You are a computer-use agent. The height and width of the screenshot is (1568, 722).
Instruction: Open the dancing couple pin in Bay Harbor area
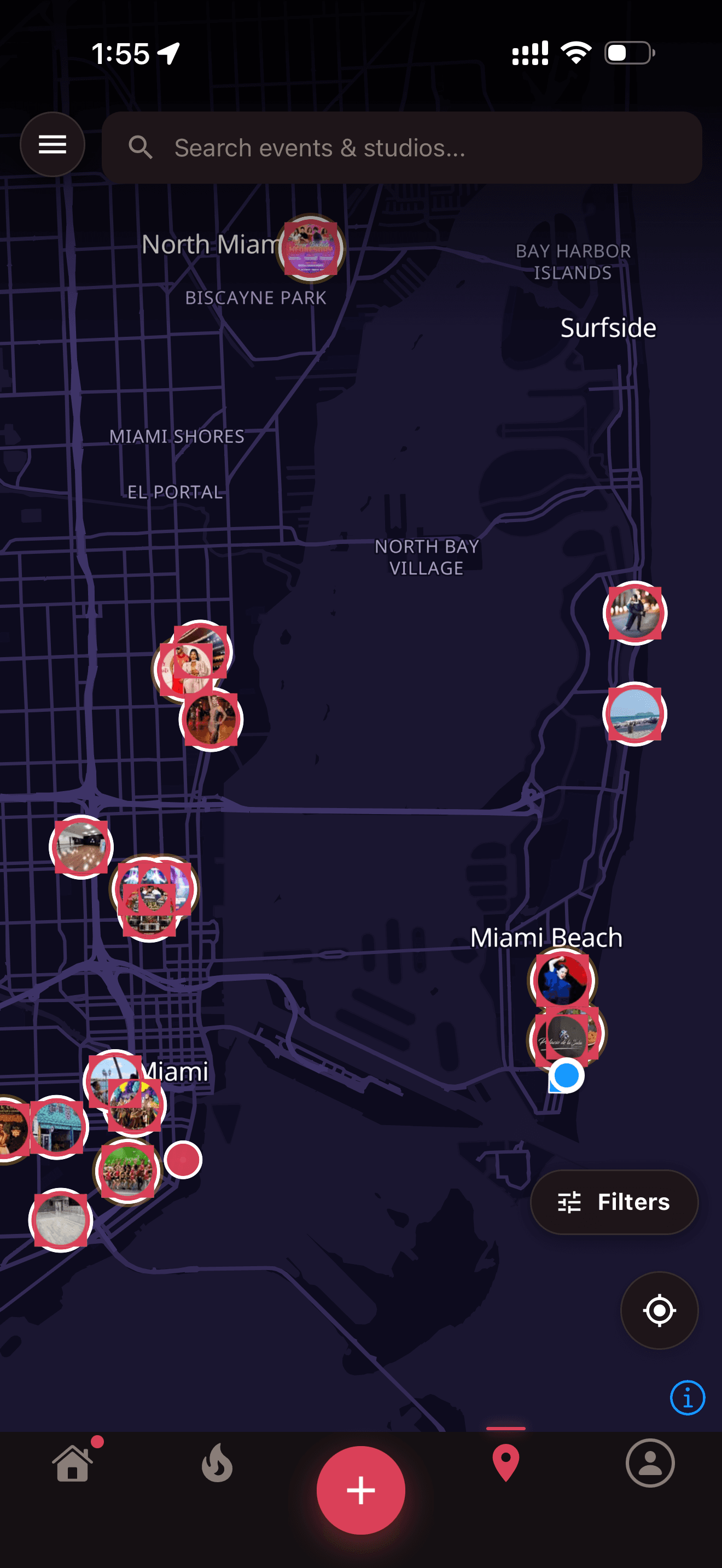point(635,612)
